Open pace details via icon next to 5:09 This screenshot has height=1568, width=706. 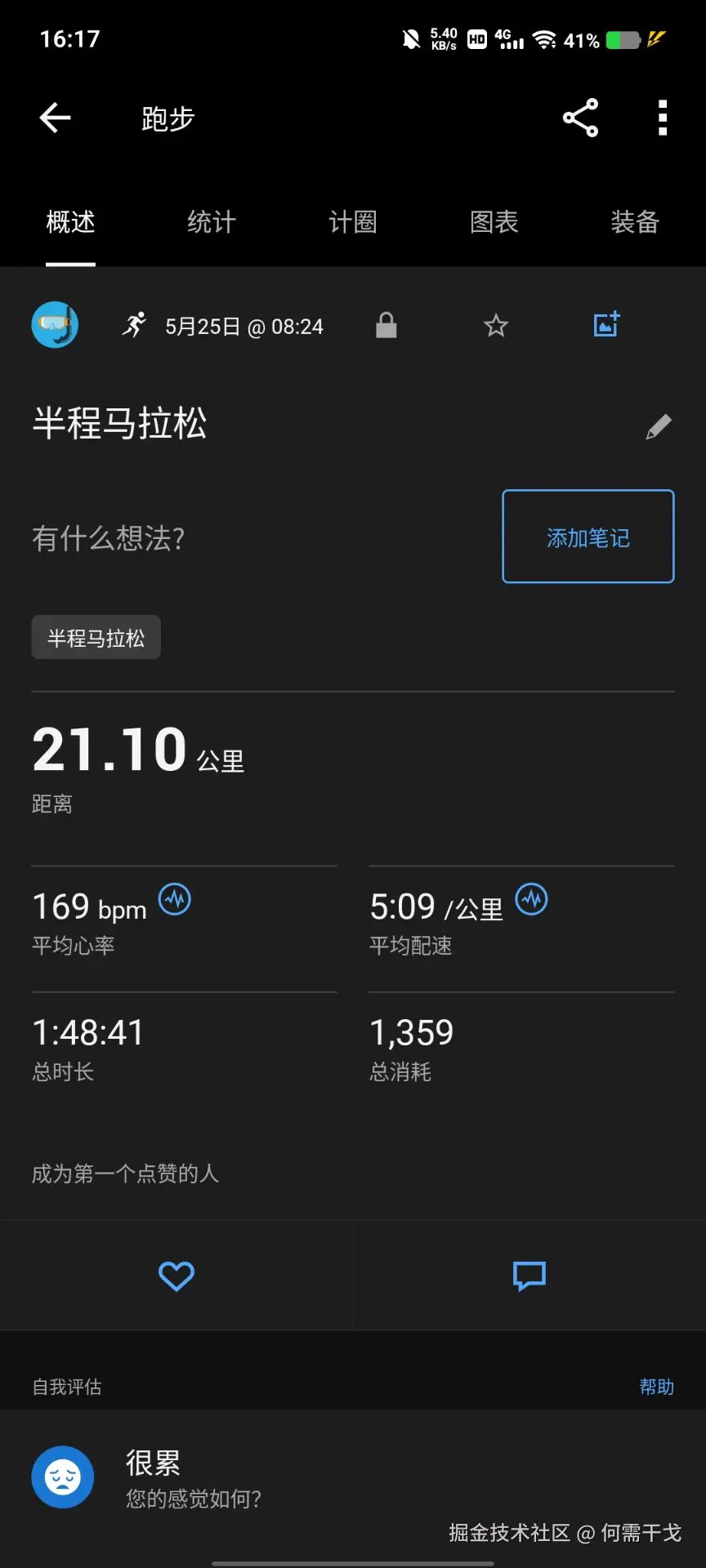click(532, 899)
